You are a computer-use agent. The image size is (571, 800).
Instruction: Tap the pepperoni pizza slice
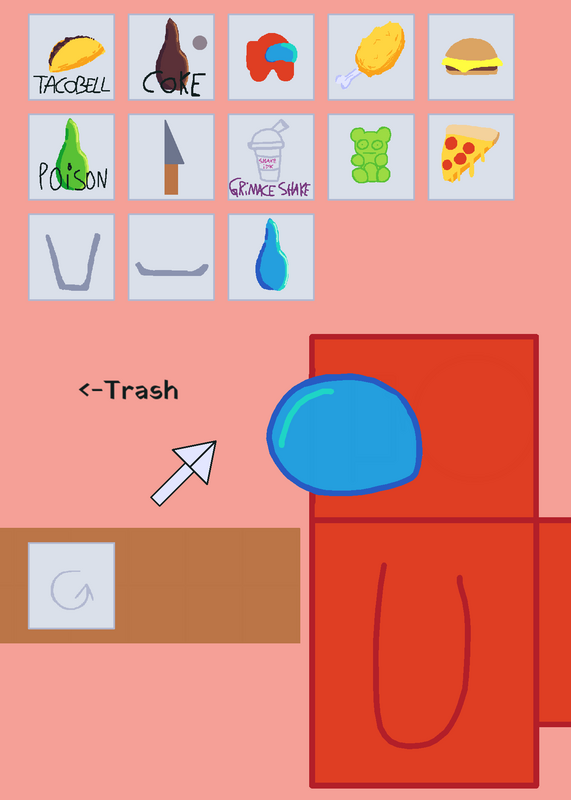tap(471, 157)
